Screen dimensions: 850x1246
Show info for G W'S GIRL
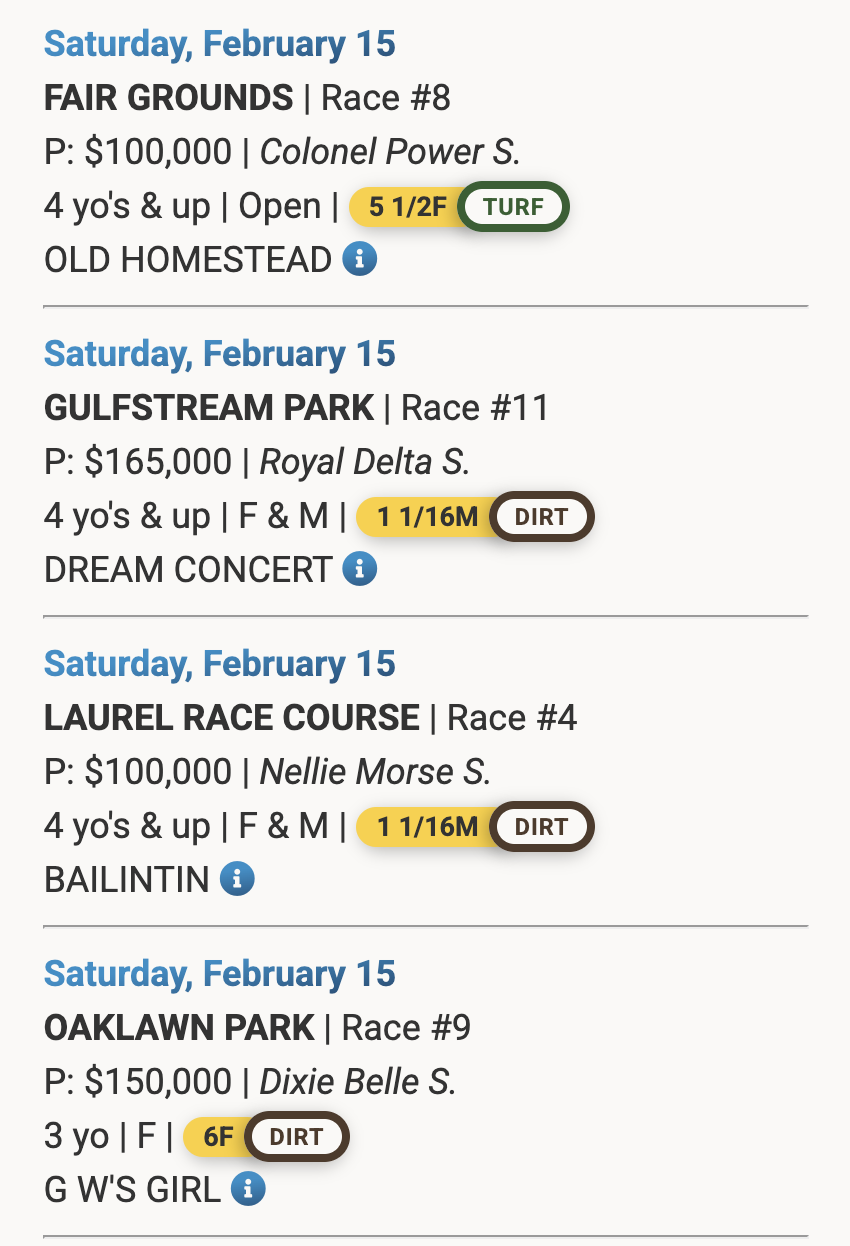248,1190
